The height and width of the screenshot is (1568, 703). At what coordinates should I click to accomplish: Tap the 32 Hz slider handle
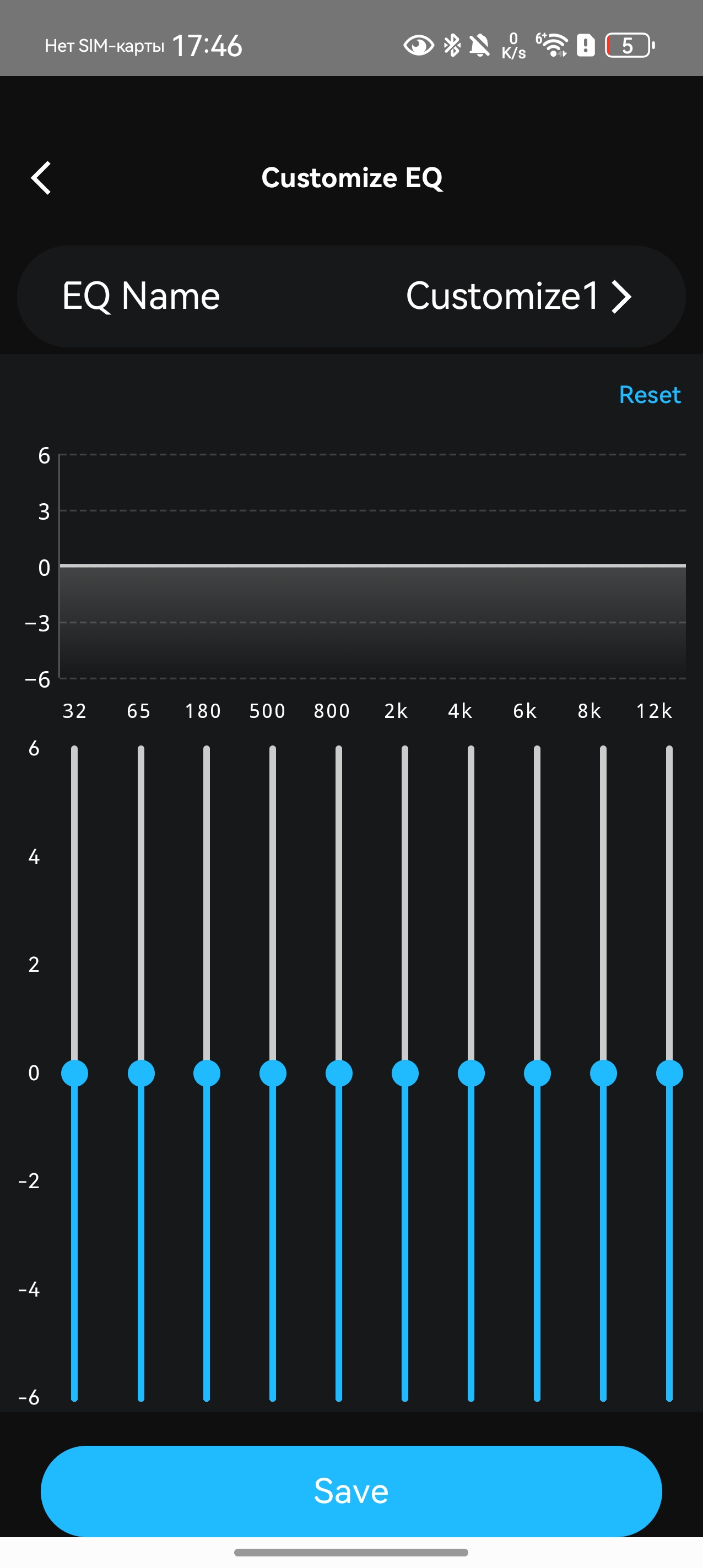(74, 1073)
